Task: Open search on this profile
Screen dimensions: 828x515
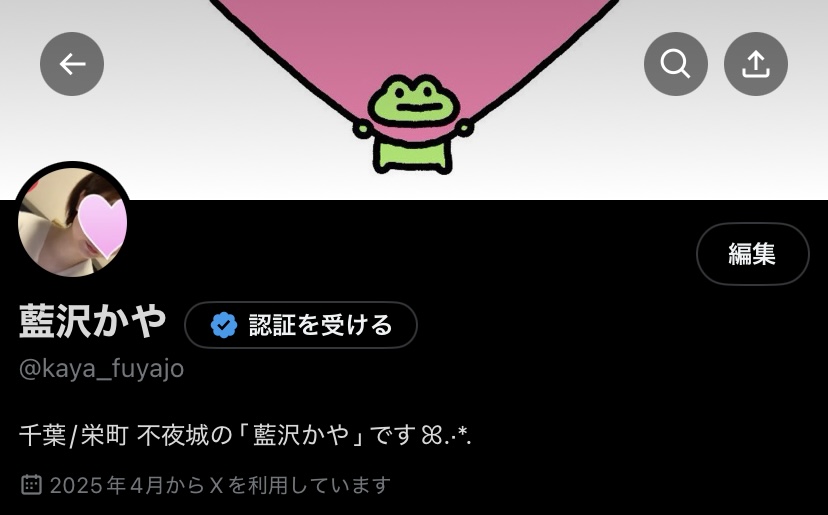Action: pos(676,64)
